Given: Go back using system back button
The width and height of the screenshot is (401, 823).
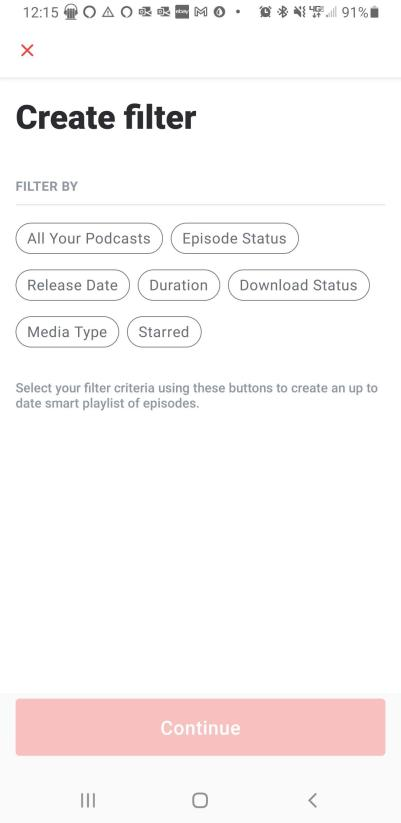Looking at the screenshot, I should (313, 800).
